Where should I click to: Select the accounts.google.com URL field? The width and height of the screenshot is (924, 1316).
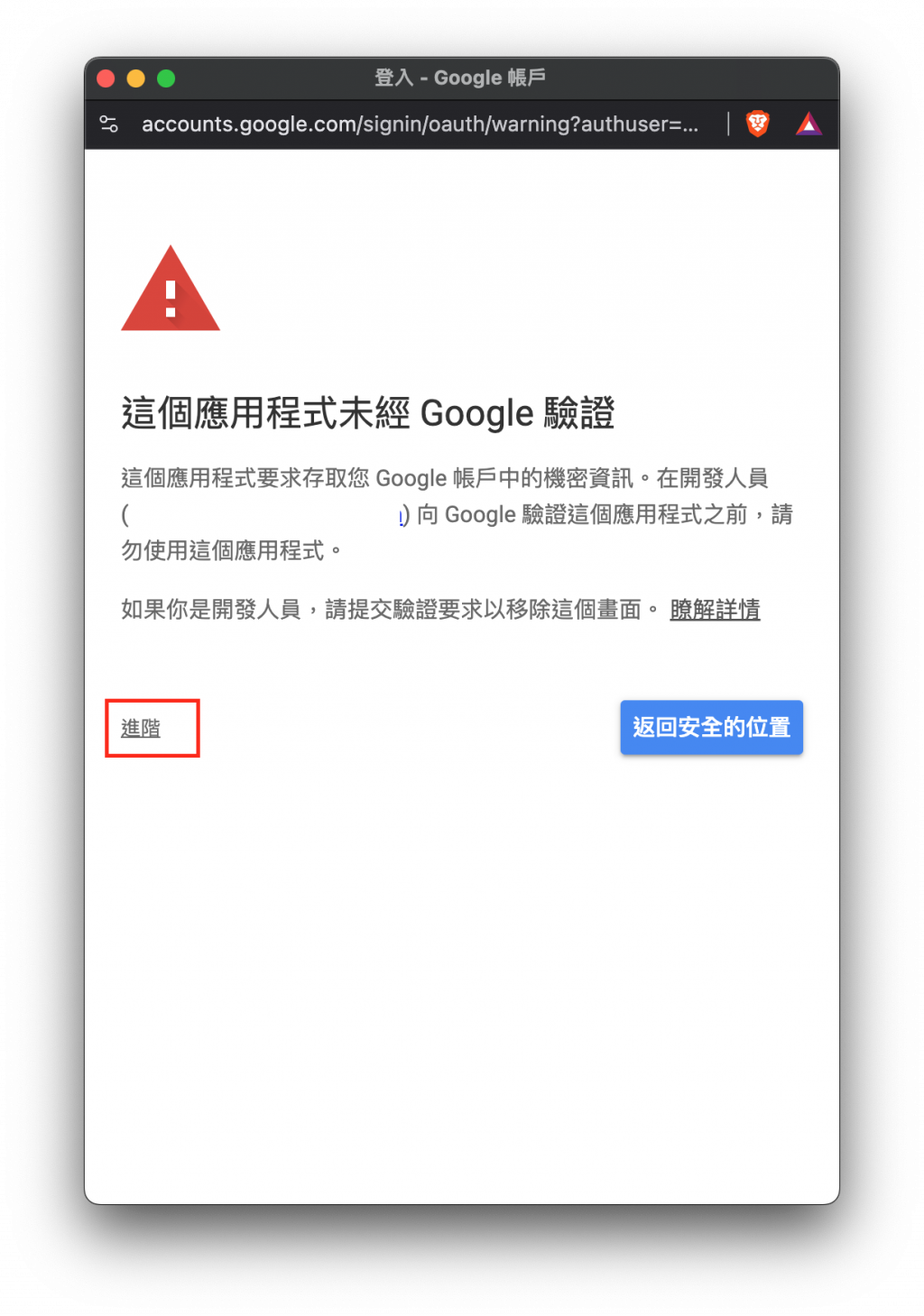coord(420,124)
